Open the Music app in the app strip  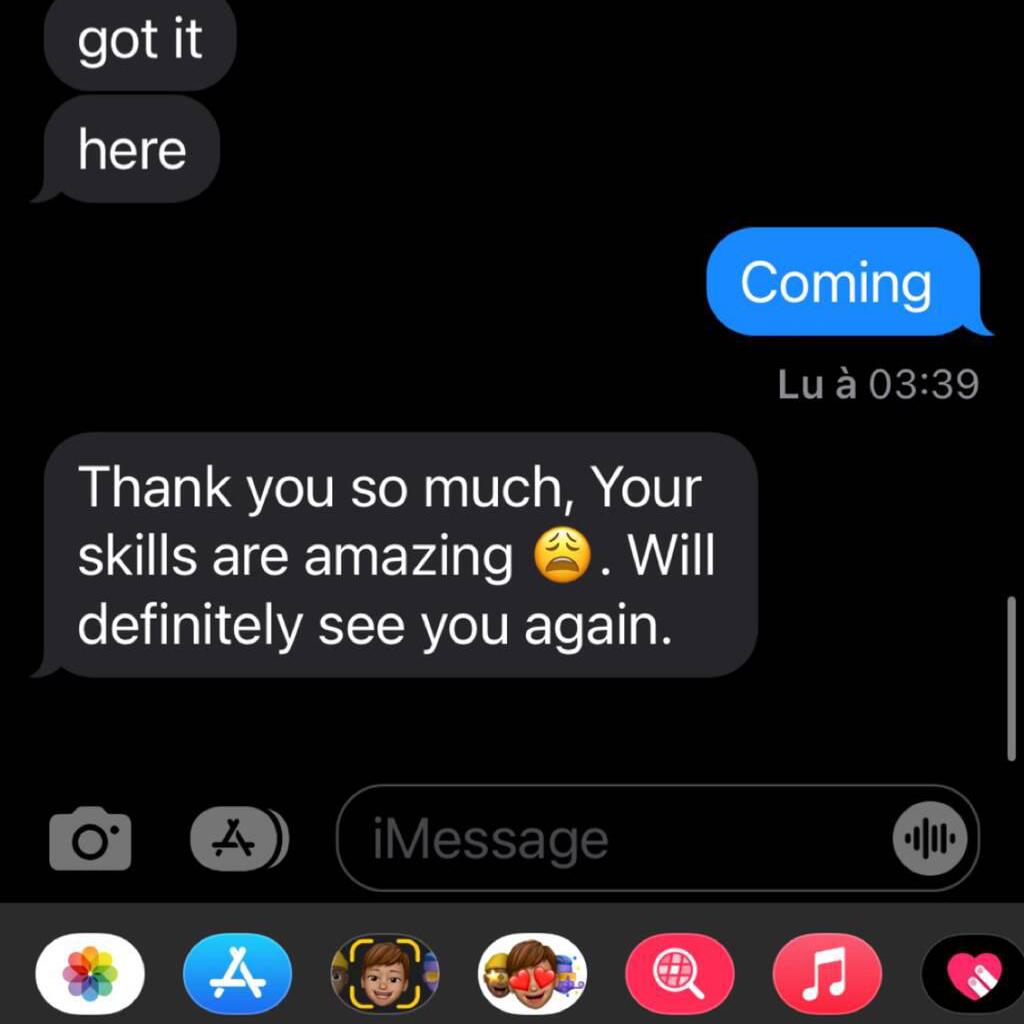[x=827, y=974]
